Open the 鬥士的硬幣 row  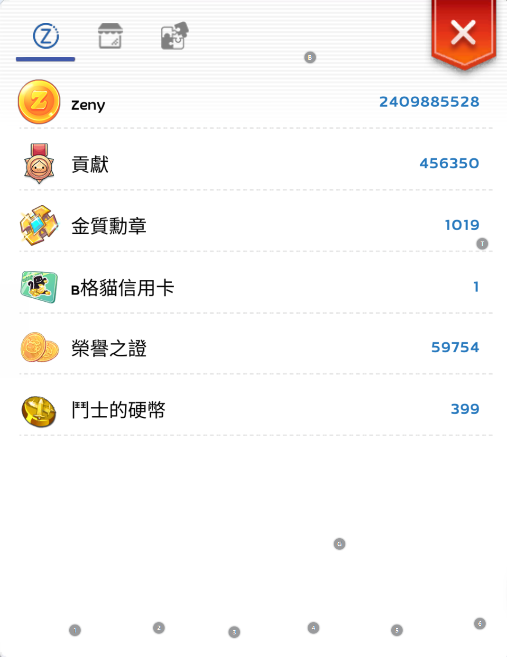coord(256,409)
